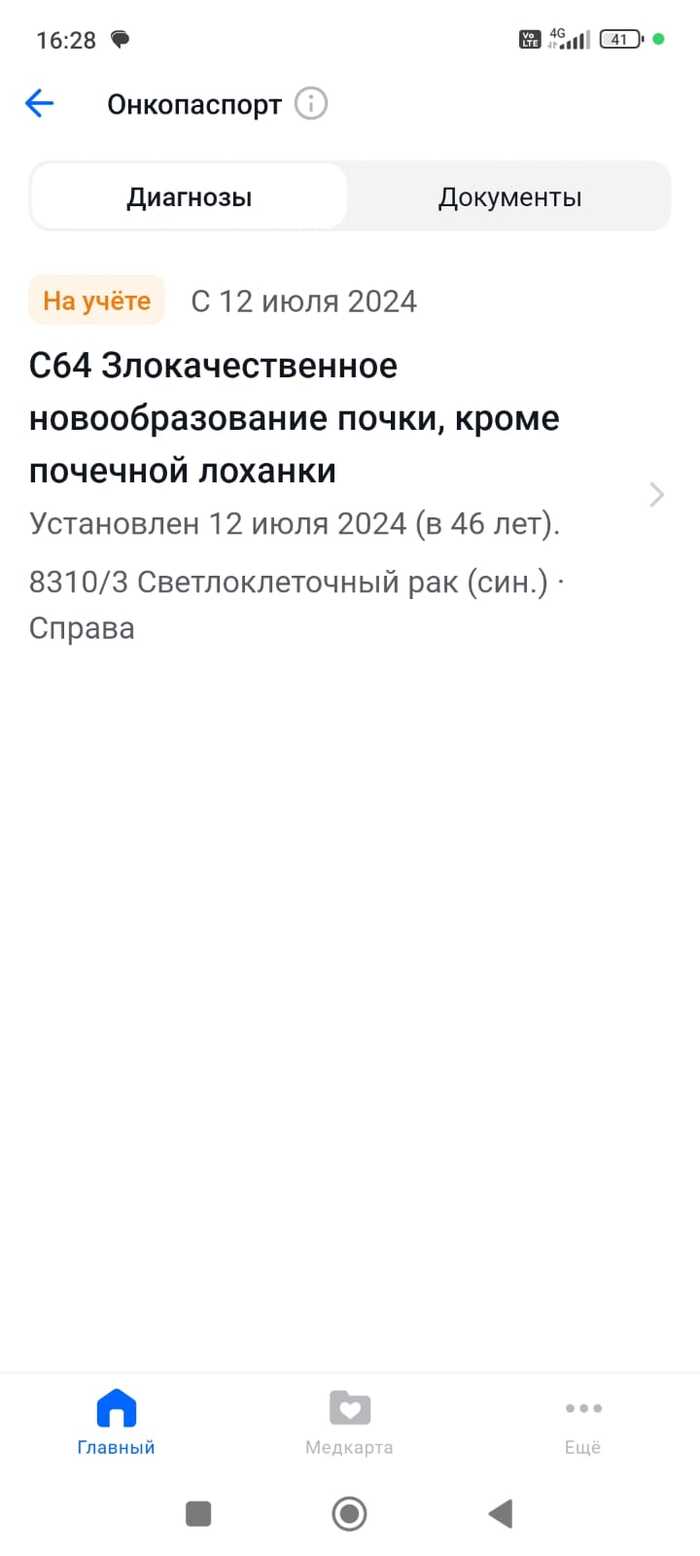Tap the system home button
Viewport: 700px width, 1556px height.
click(x=349, y=1514)
